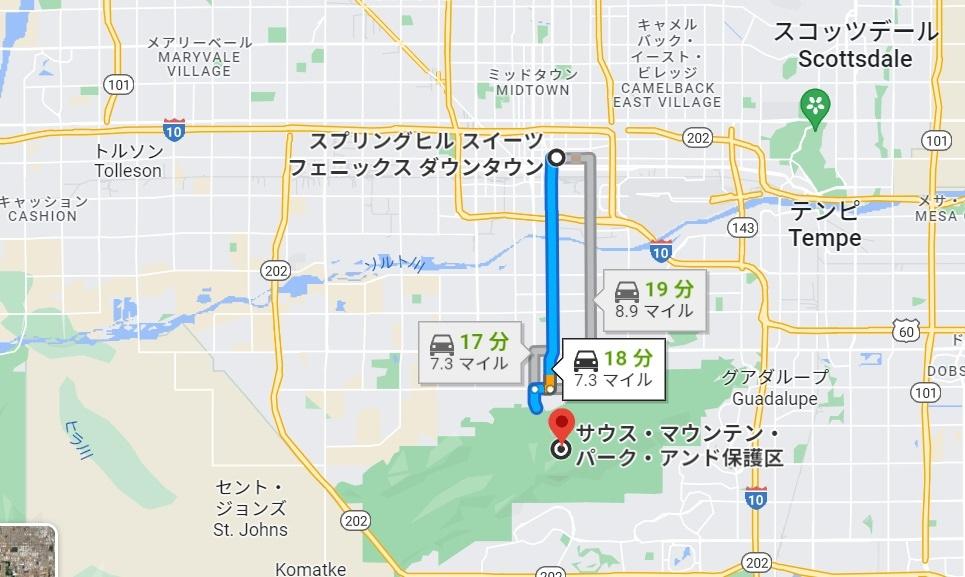Tap the starting point marker at スプリングヒル スイーツ
This screenshot has height=577, width=965.
click(x=558, y=156)
